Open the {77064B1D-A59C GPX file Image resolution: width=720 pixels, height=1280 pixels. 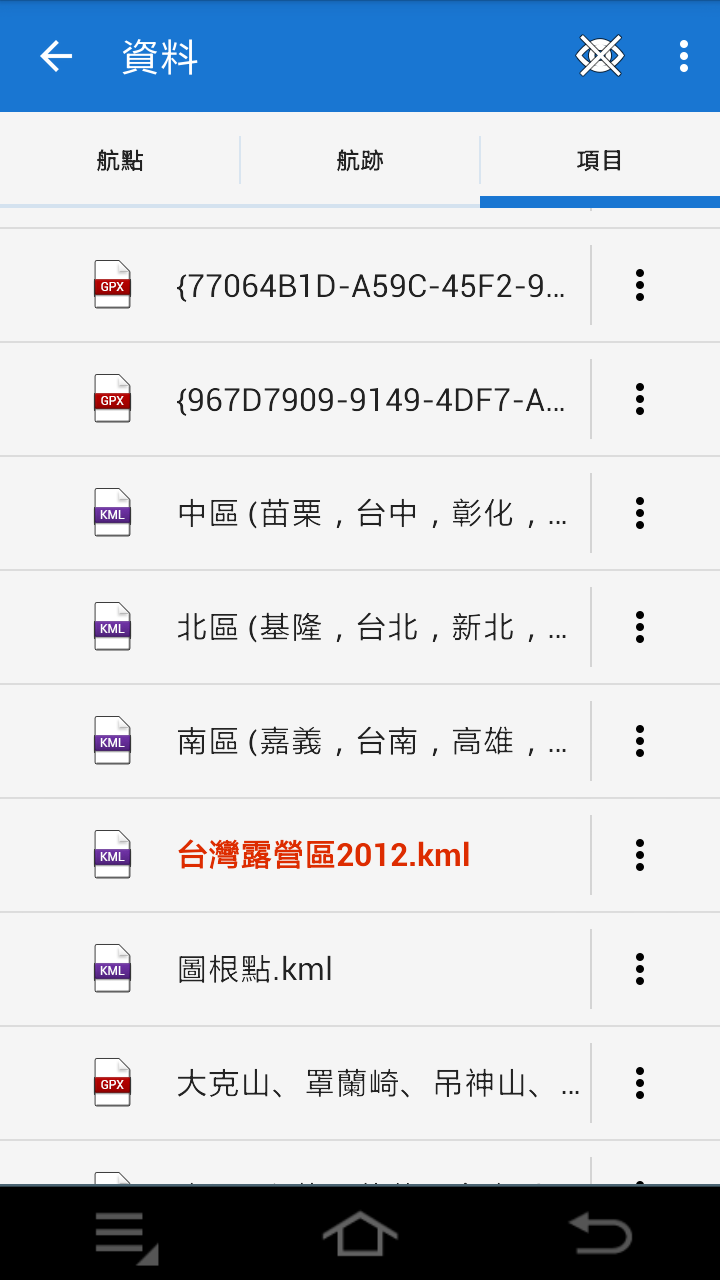[x=295, y=285]
